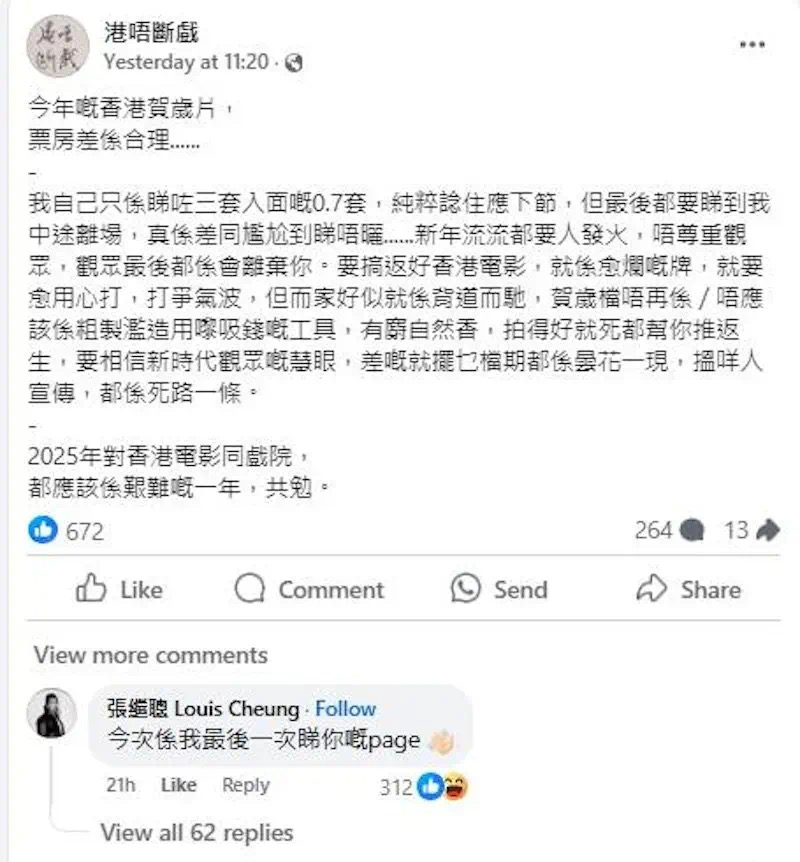Share this post

688,589
